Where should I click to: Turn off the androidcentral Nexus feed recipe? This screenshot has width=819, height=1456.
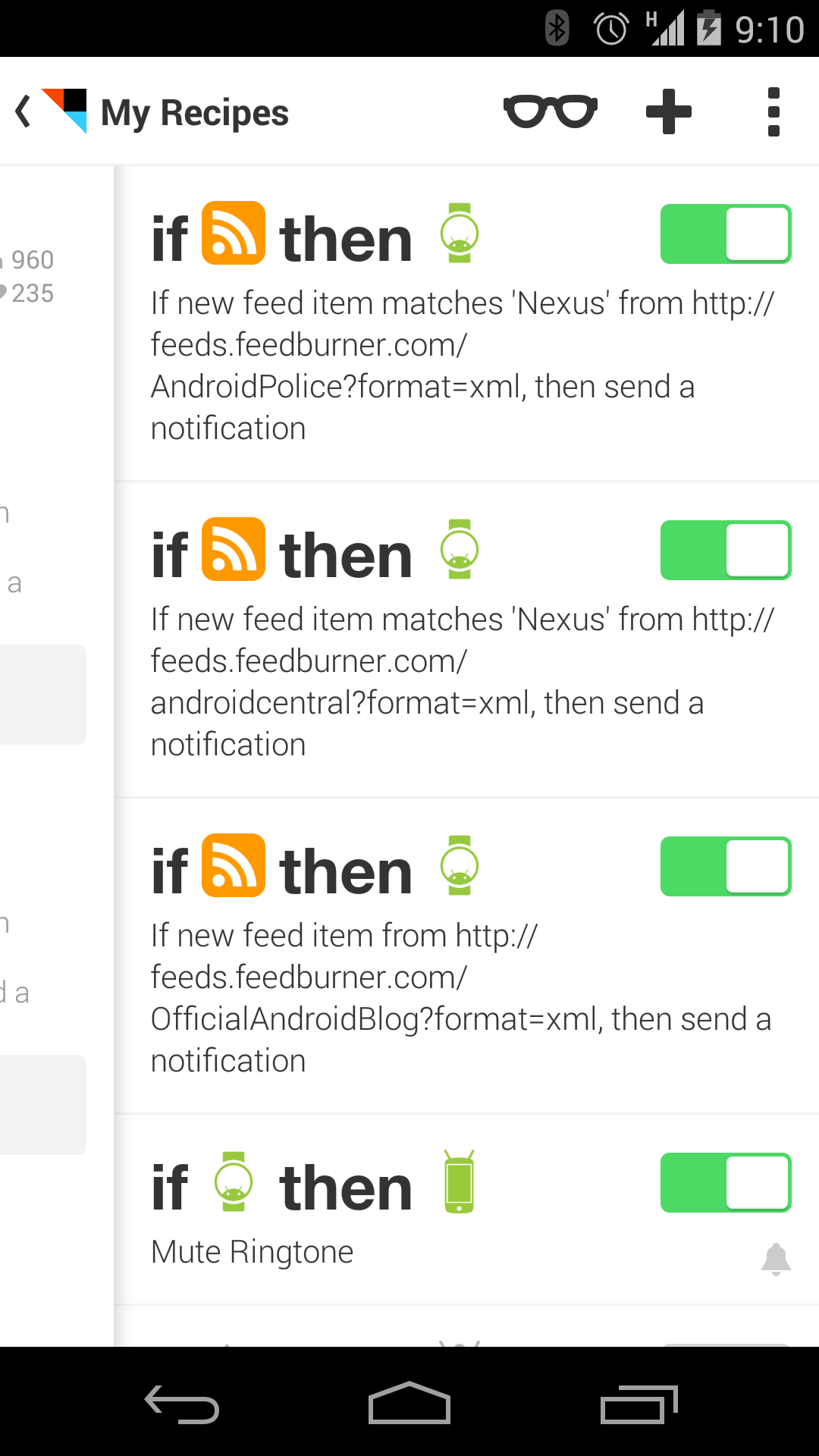[x=725, y=551]
